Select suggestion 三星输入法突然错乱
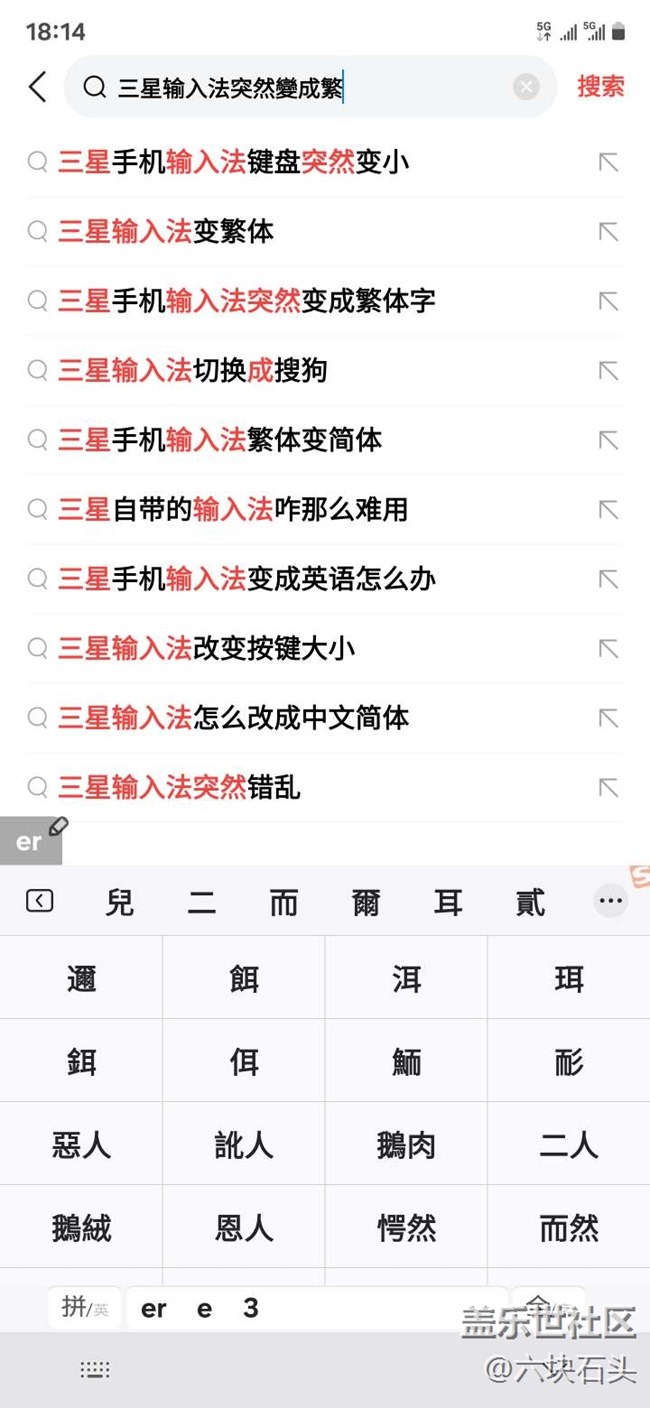This screenshot has width=650, height=1408. (179, 788)
